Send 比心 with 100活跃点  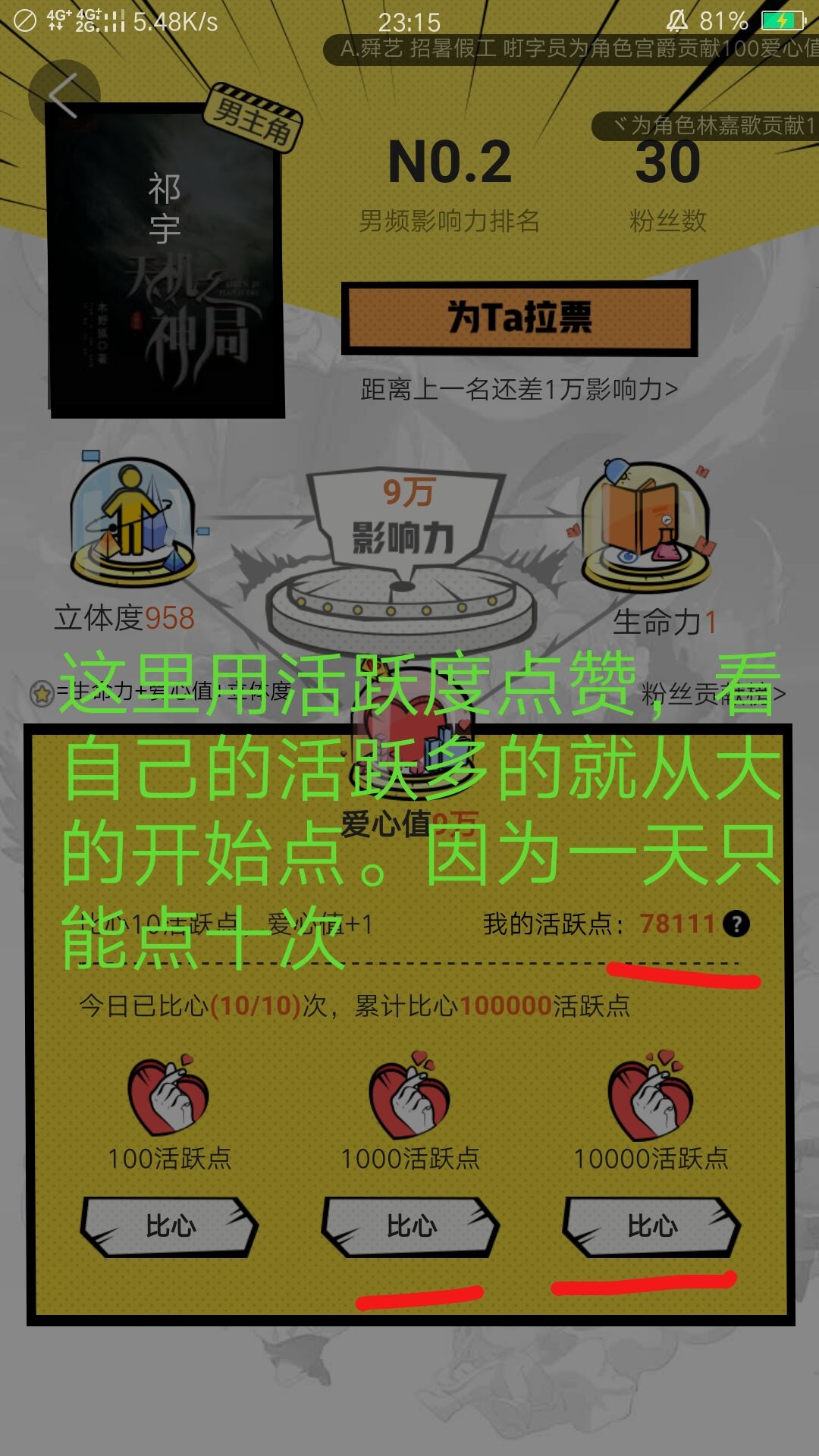coord(170,1225)
